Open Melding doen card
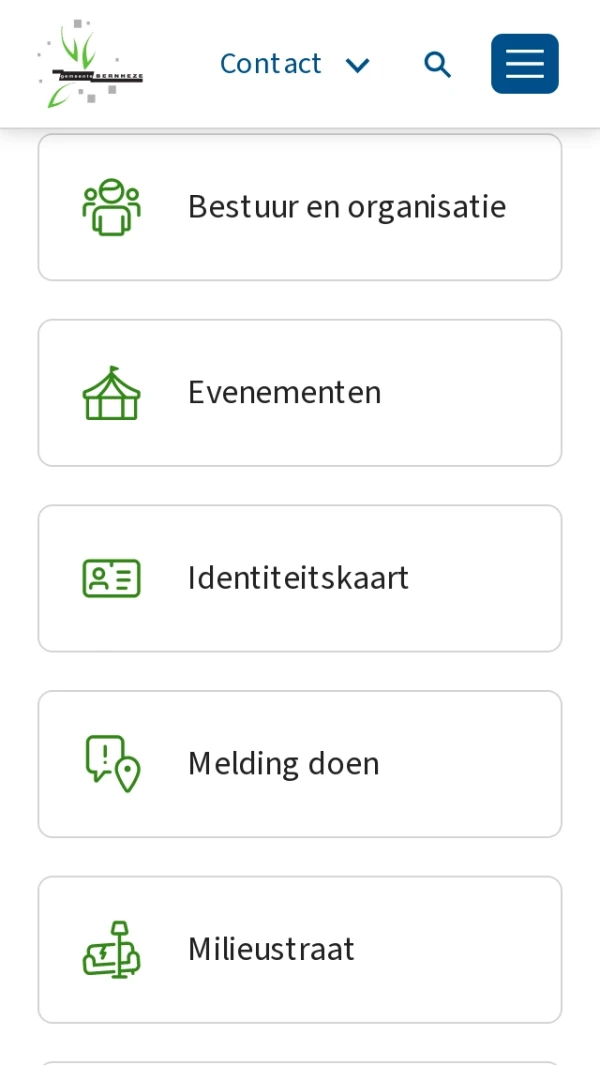 tap(300, 764)
